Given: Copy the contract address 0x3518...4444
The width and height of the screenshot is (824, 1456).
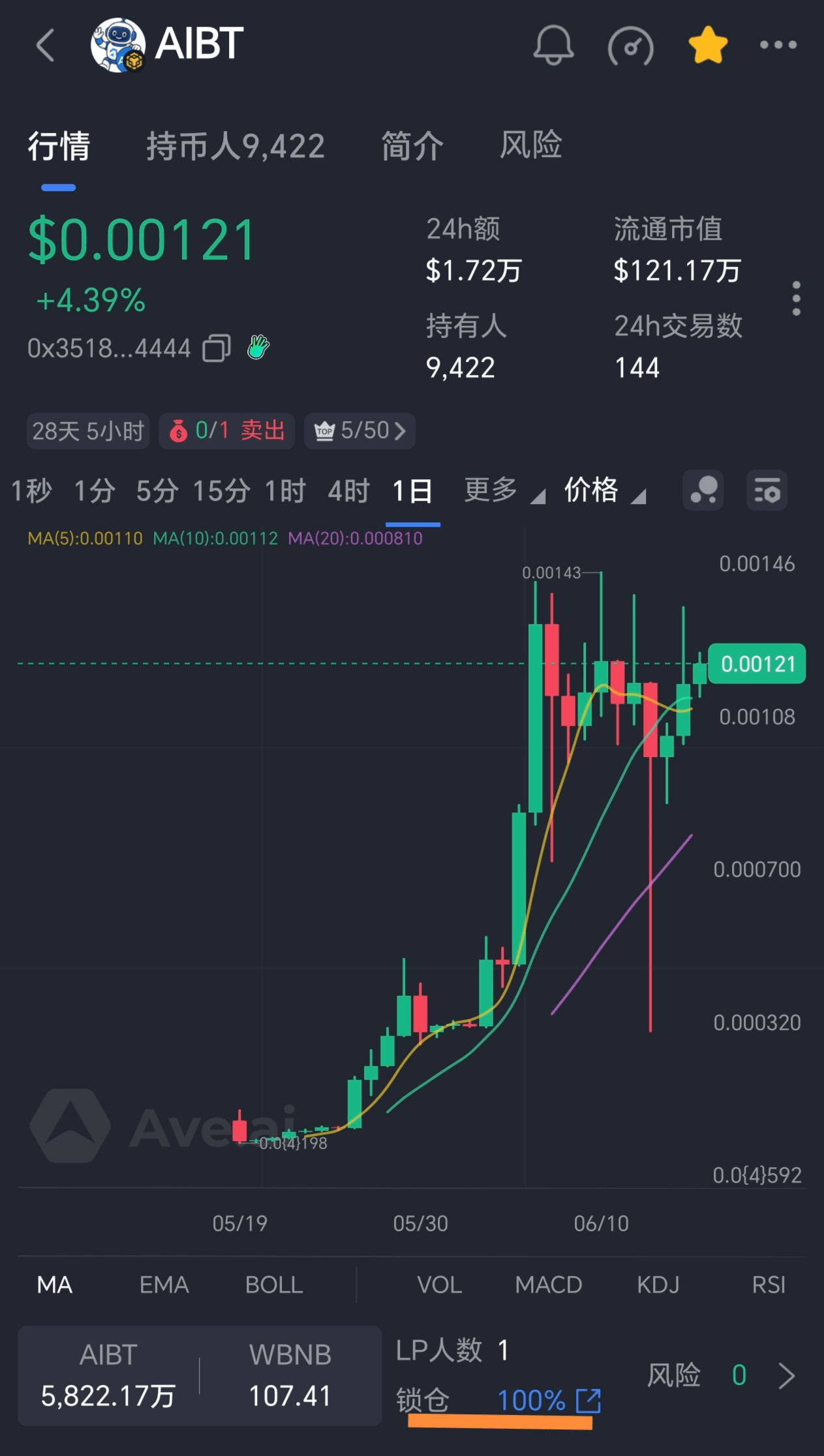Looking at the screenshot, I should [x=217, y=348].
